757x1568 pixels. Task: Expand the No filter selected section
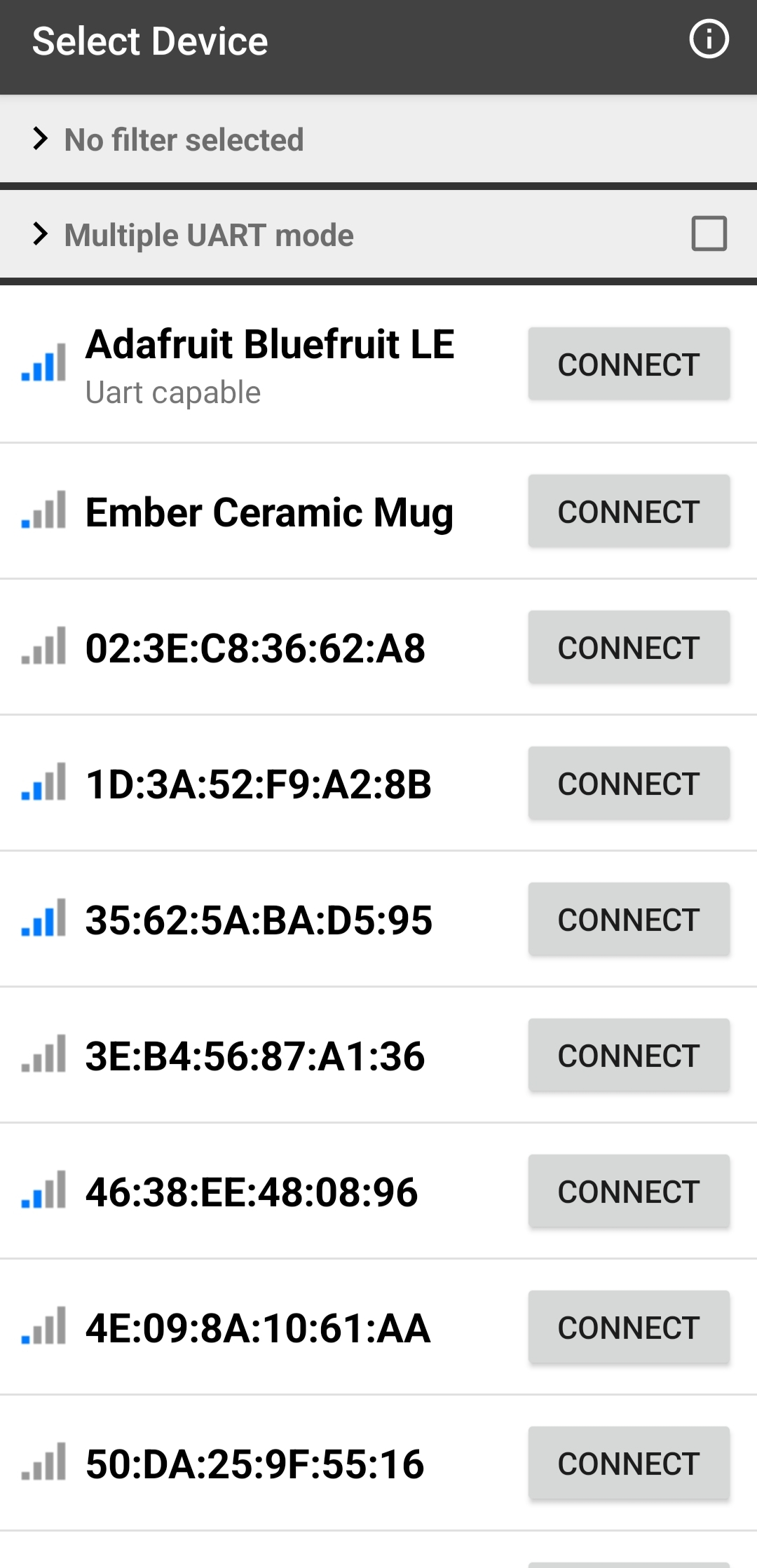coord(378,139)
